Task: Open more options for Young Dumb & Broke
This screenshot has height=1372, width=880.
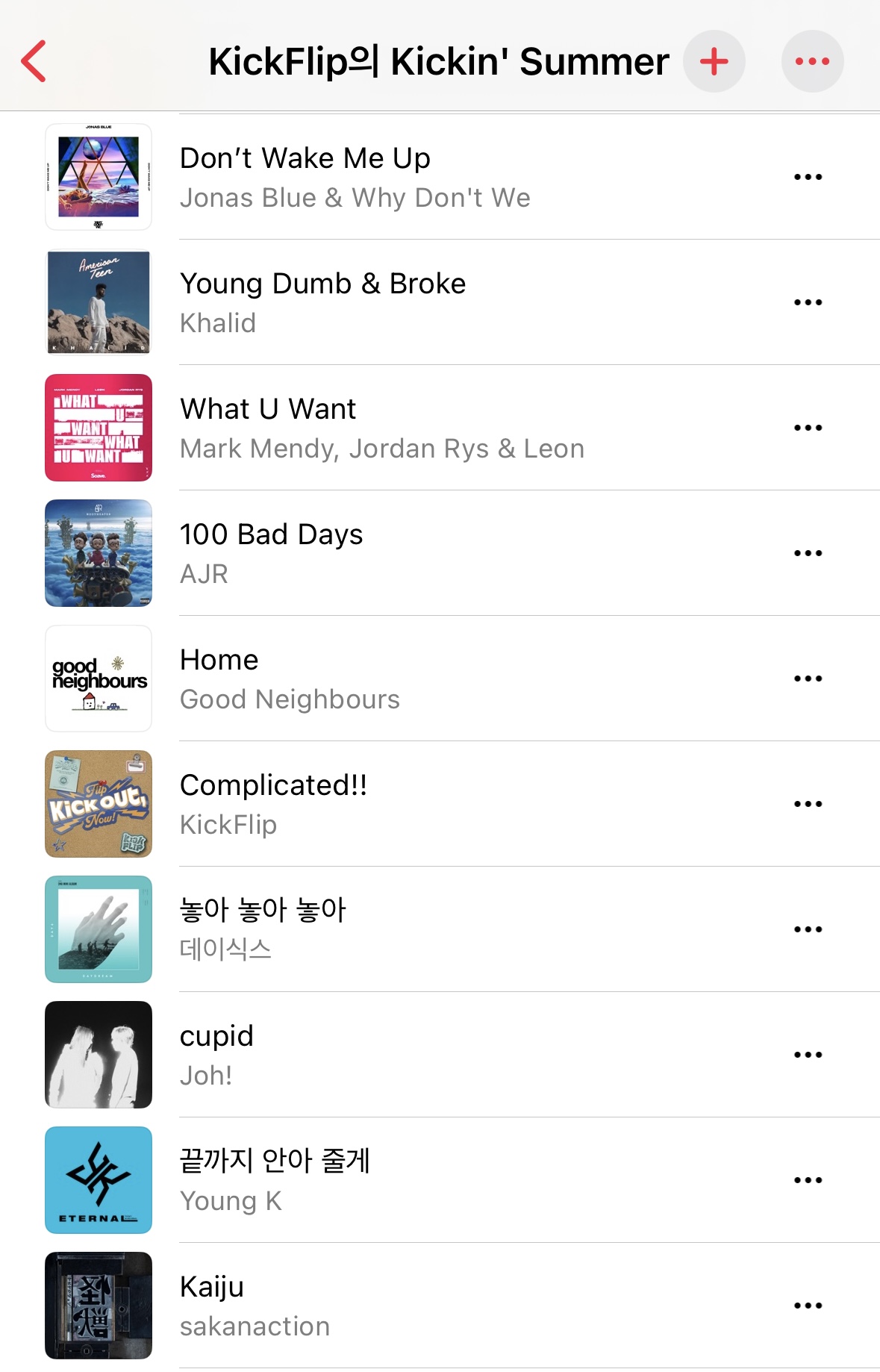Action: tap(808, 302)
